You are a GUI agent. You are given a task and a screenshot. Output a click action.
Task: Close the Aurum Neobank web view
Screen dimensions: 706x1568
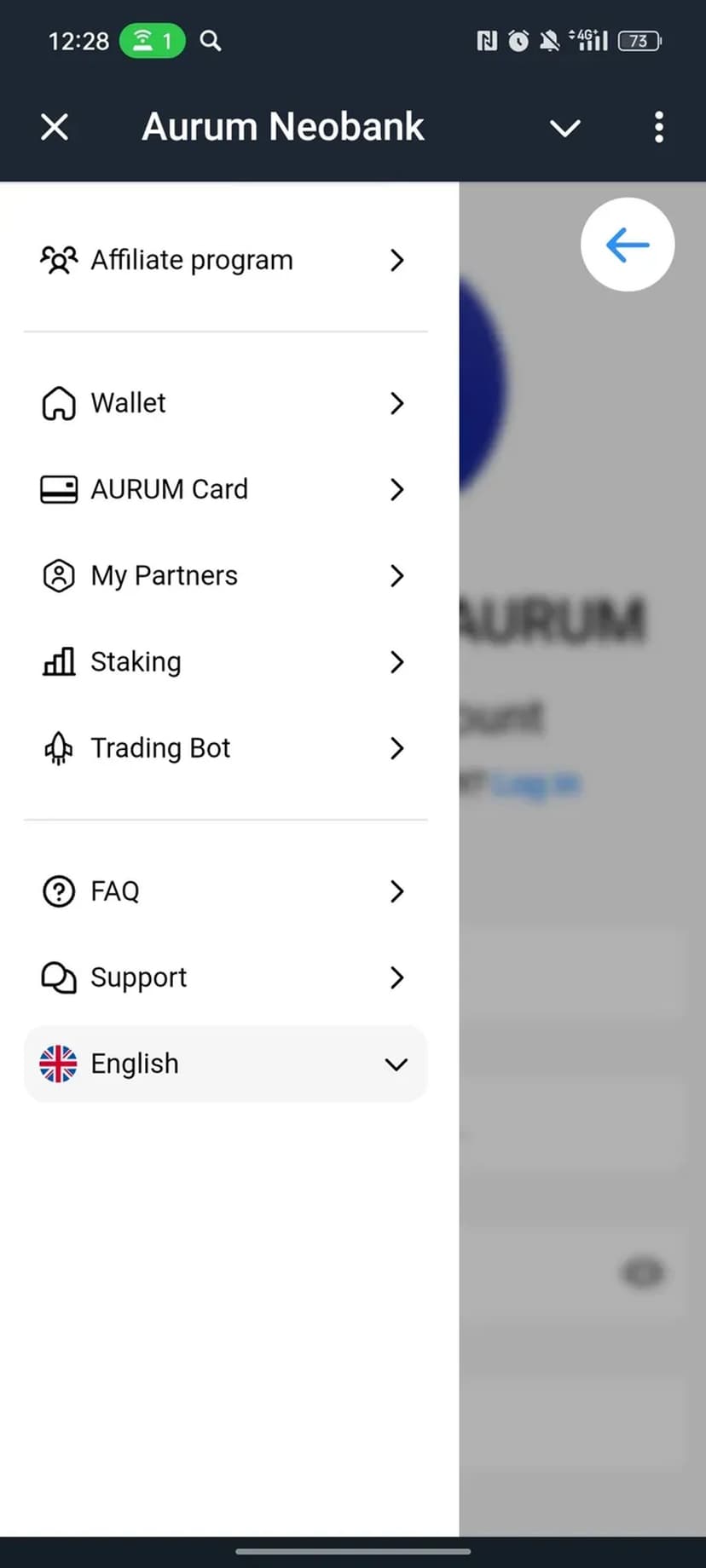(x=55, y=128)
